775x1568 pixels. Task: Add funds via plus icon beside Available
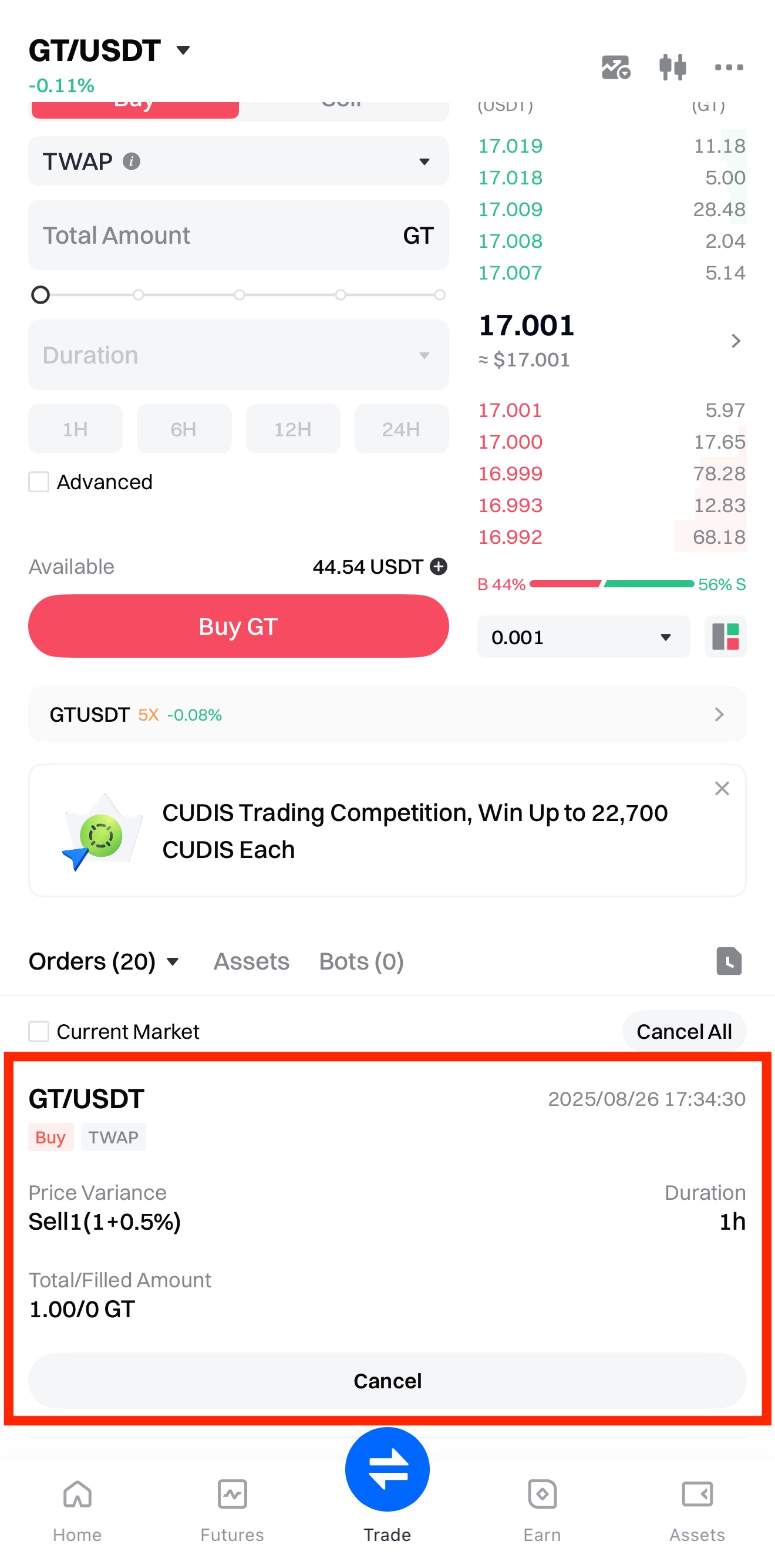click(439, 567)
